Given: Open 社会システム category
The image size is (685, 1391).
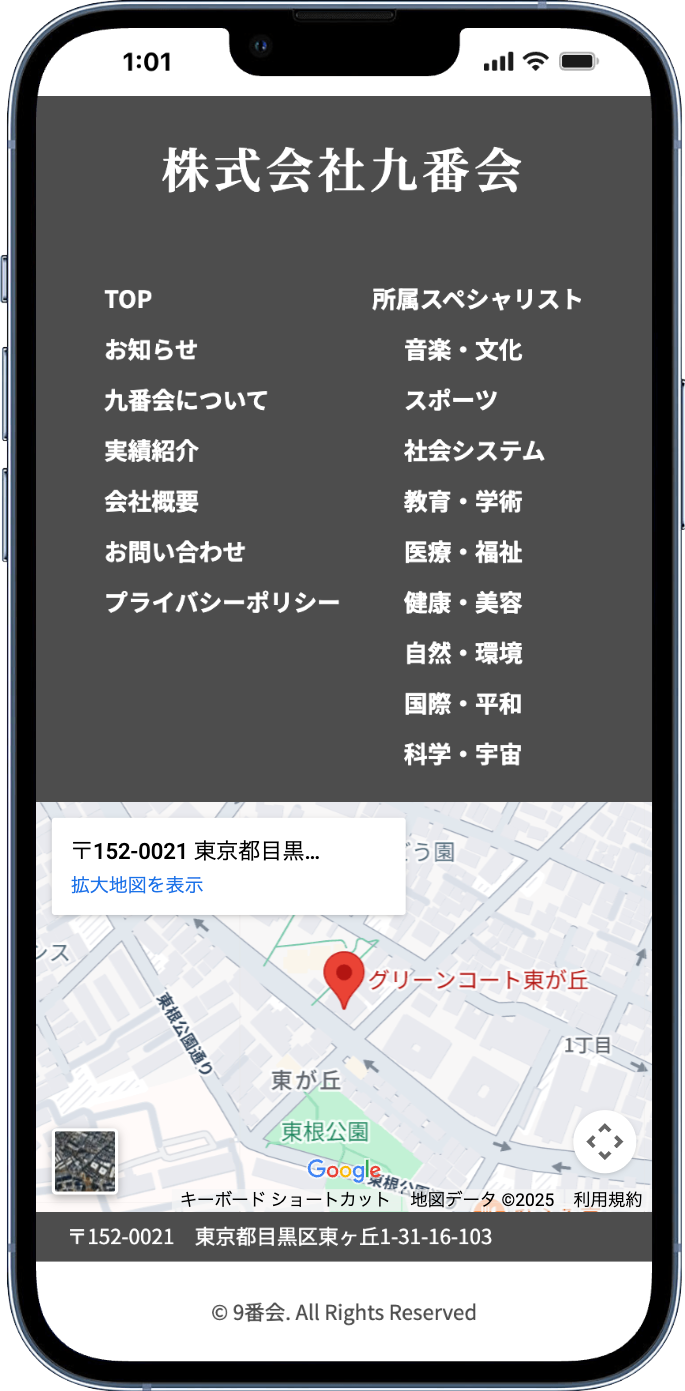Looking at the screenshot, I should (474, 451).
